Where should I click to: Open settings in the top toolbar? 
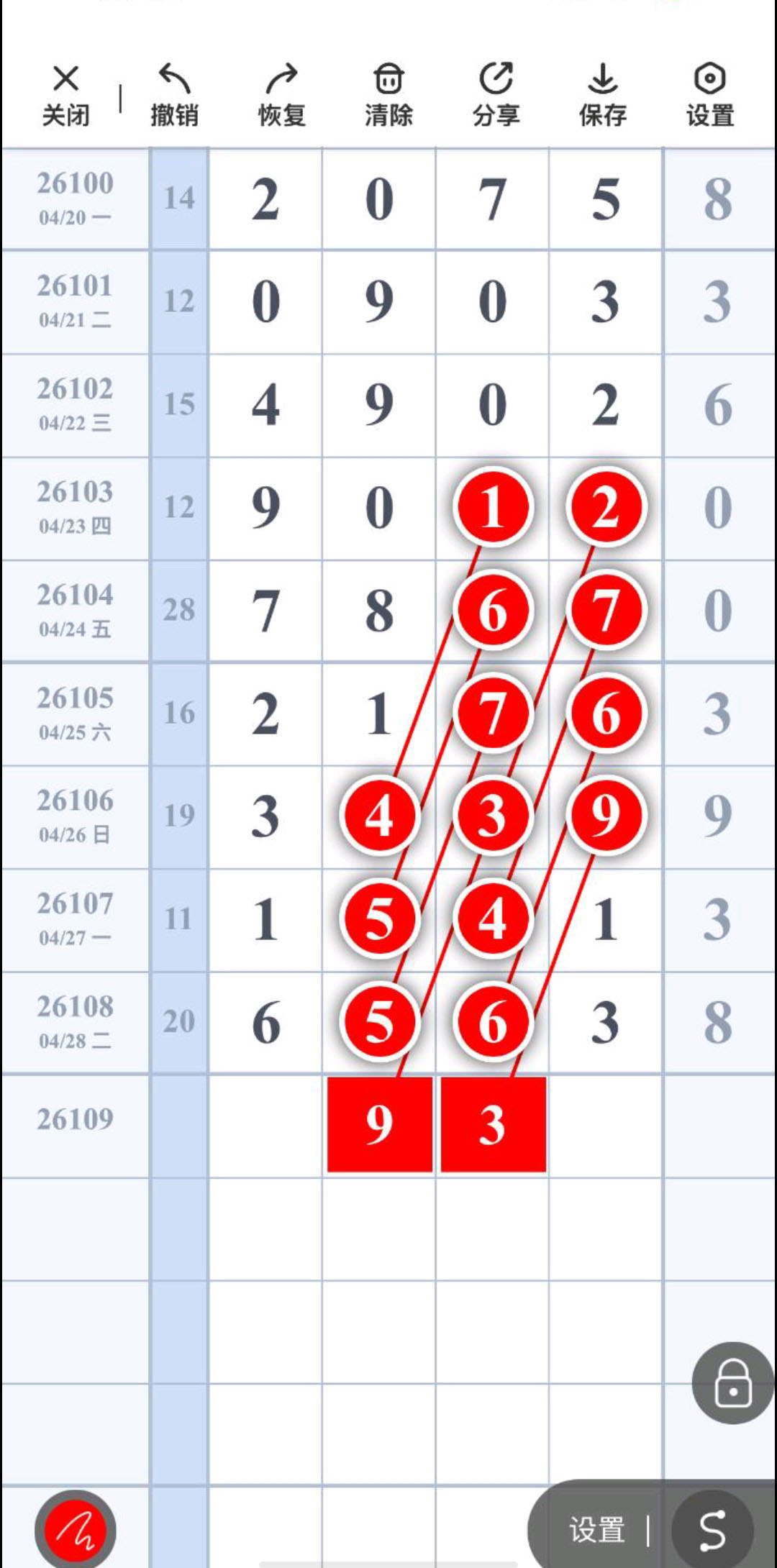pos(710,96)
